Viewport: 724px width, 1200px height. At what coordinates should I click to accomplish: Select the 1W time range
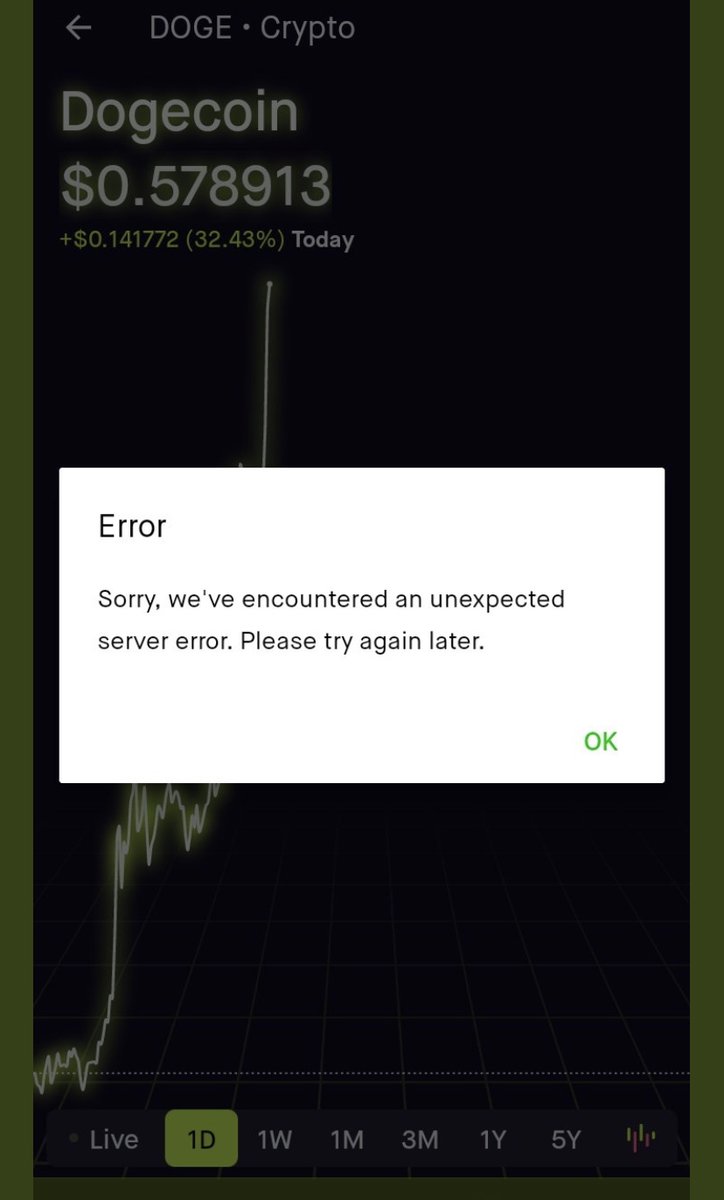coord(274,1139)
